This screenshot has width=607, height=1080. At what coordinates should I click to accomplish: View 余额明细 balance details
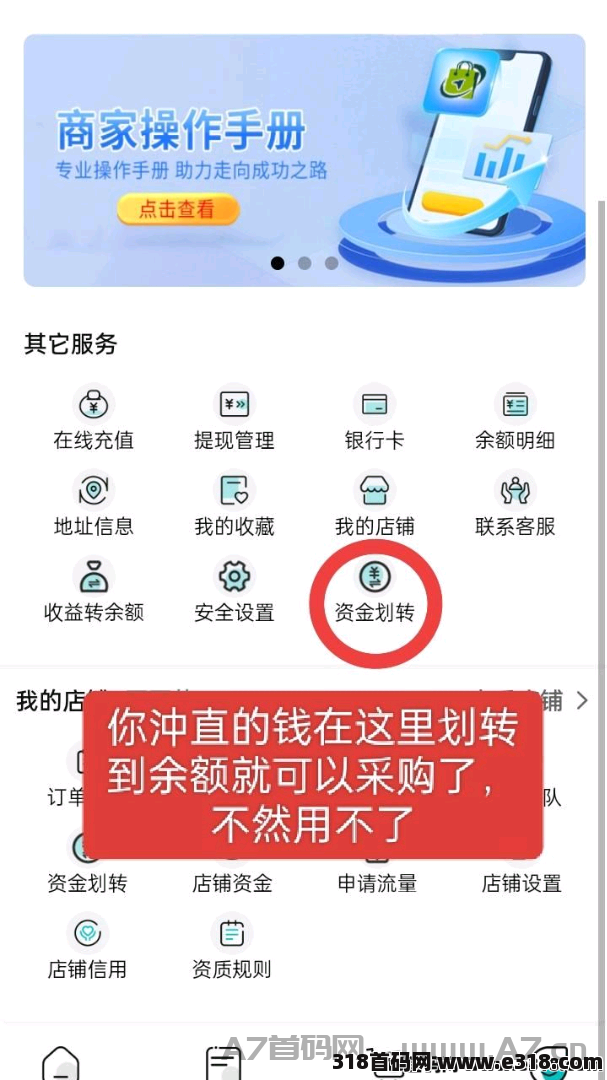click(x=515, y=418)
